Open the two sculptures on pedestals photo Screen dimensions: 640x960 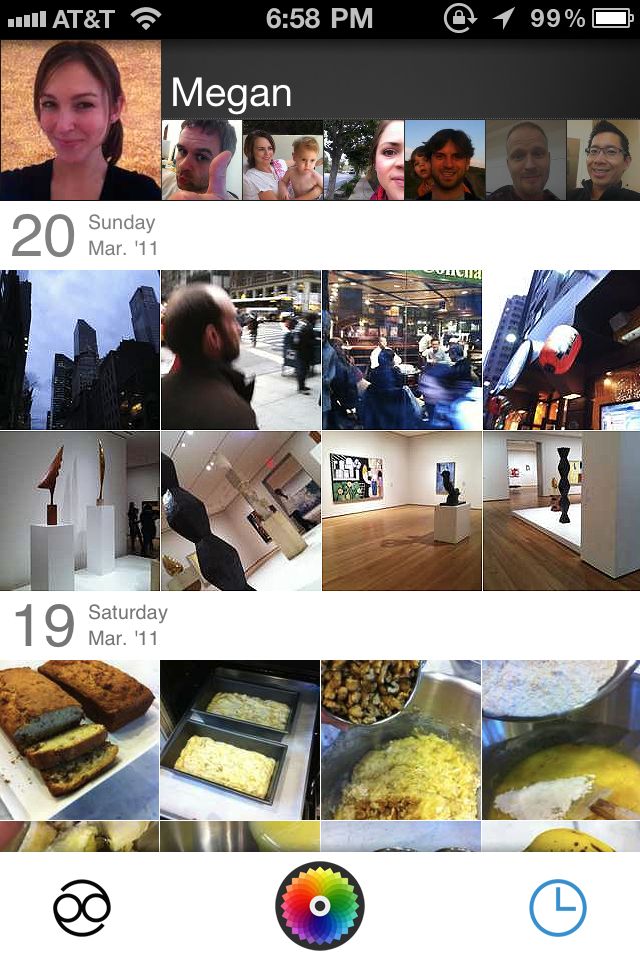[80, 510]
